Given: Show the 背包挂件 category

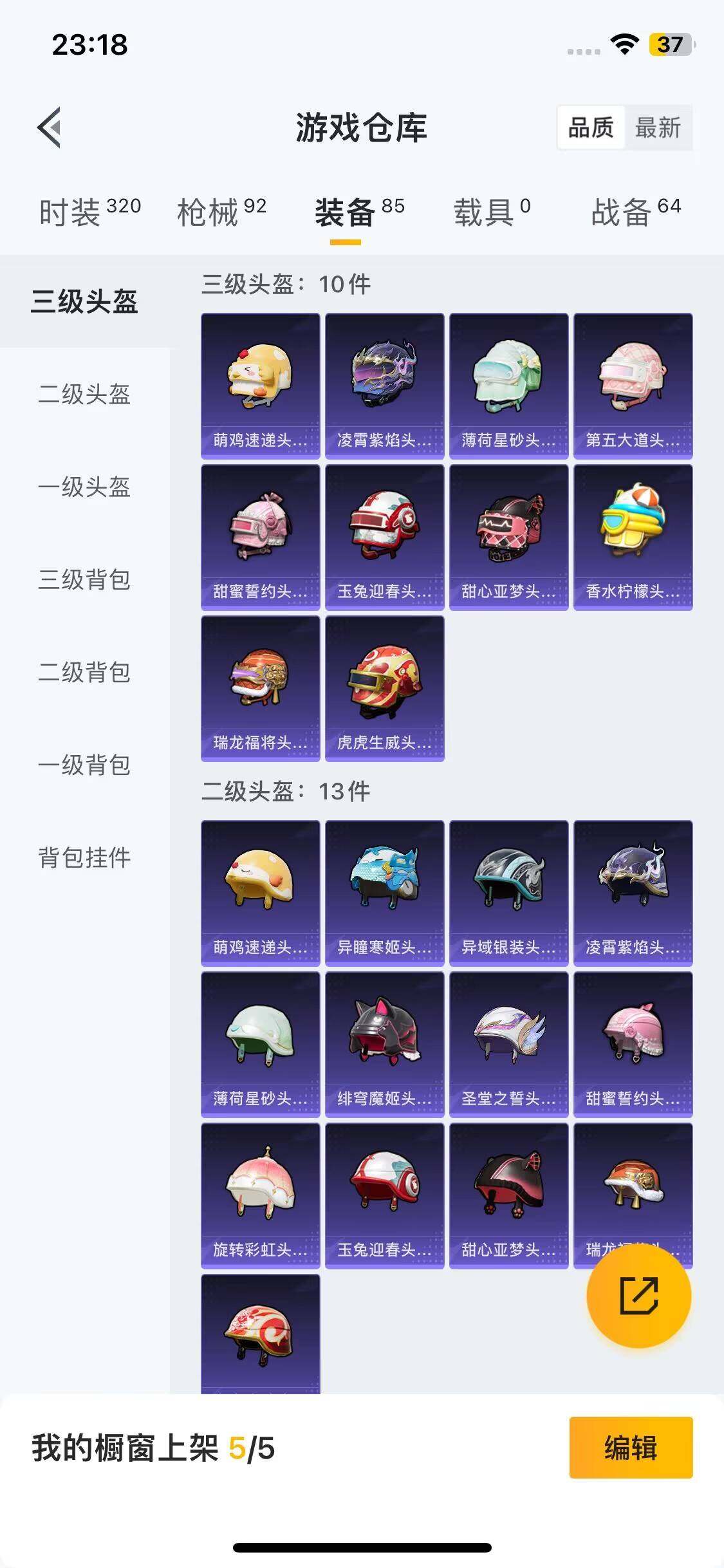Looking at the screenshot, I should (x=84, y=857).
